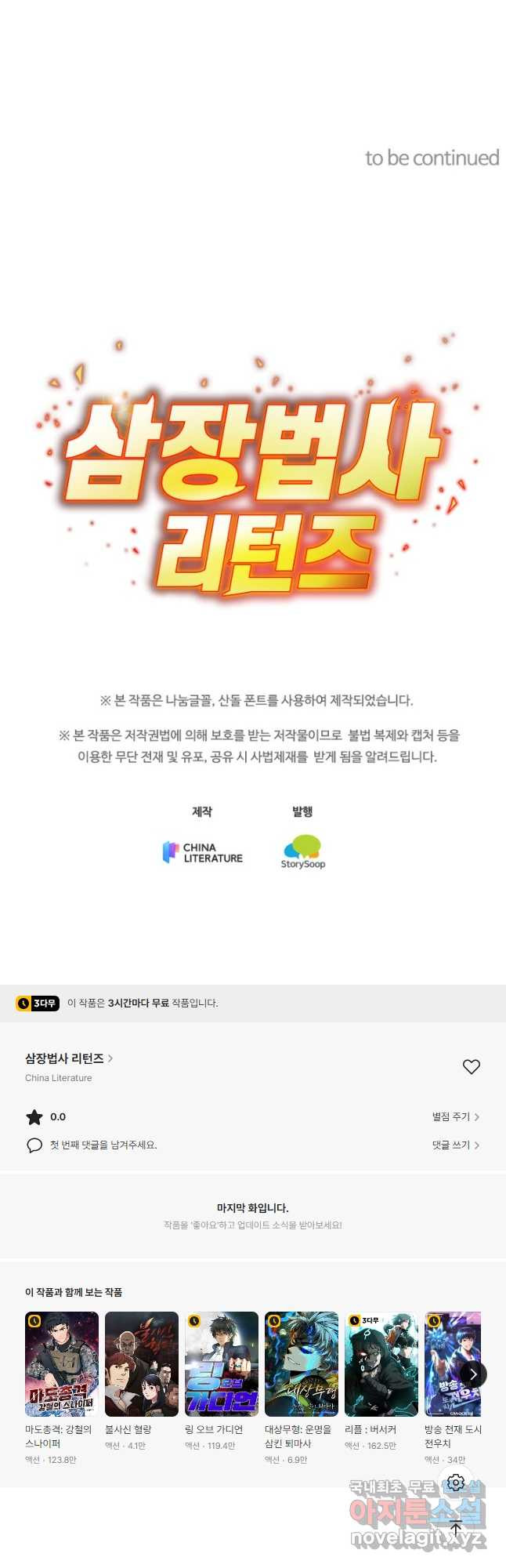Open 링 오브 가디언 webtoon
Image resolution: width=506 pixels, height=1568 pixels.
(222, 1364)
